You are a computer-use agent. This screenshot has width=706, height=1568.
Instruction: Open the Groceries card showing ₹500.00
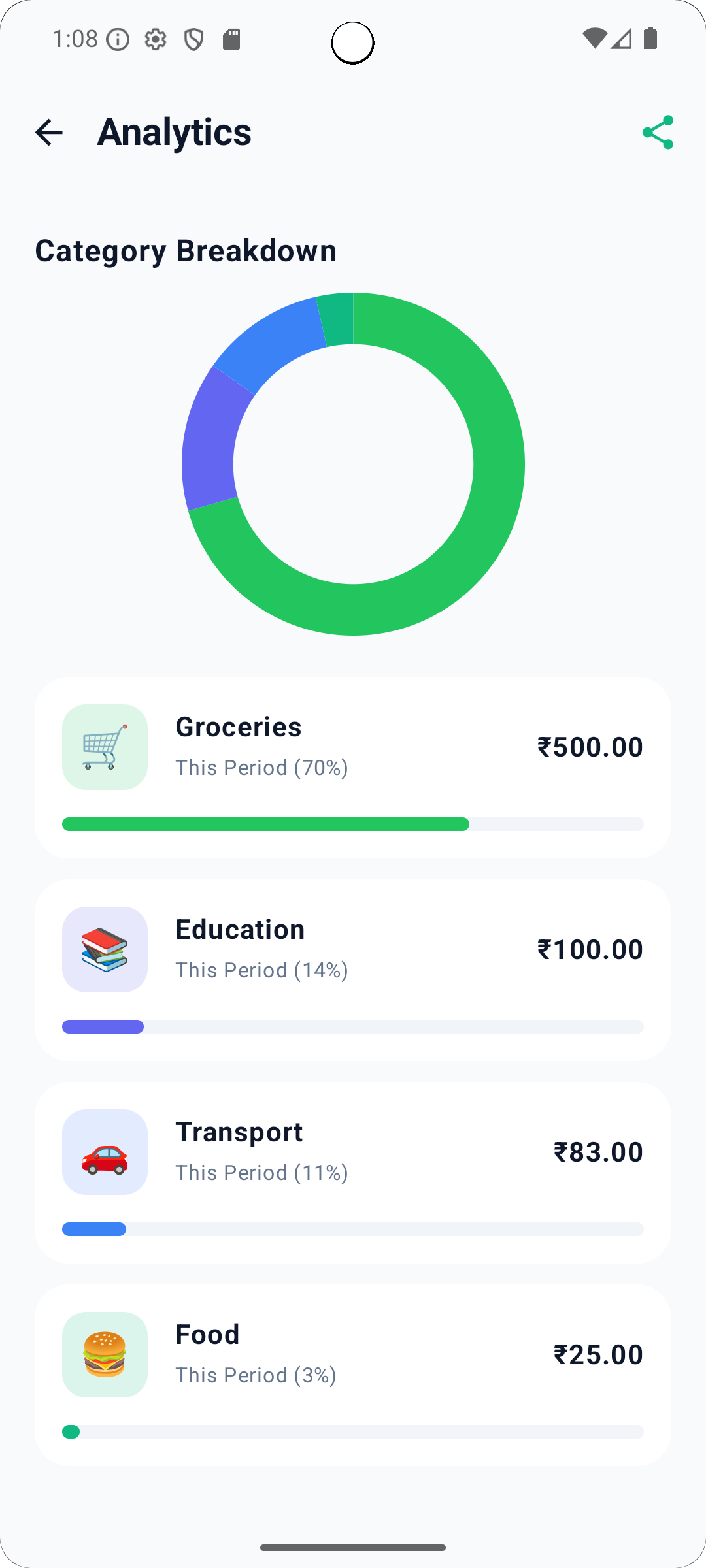pyautogui.click(x=353, y=766)
